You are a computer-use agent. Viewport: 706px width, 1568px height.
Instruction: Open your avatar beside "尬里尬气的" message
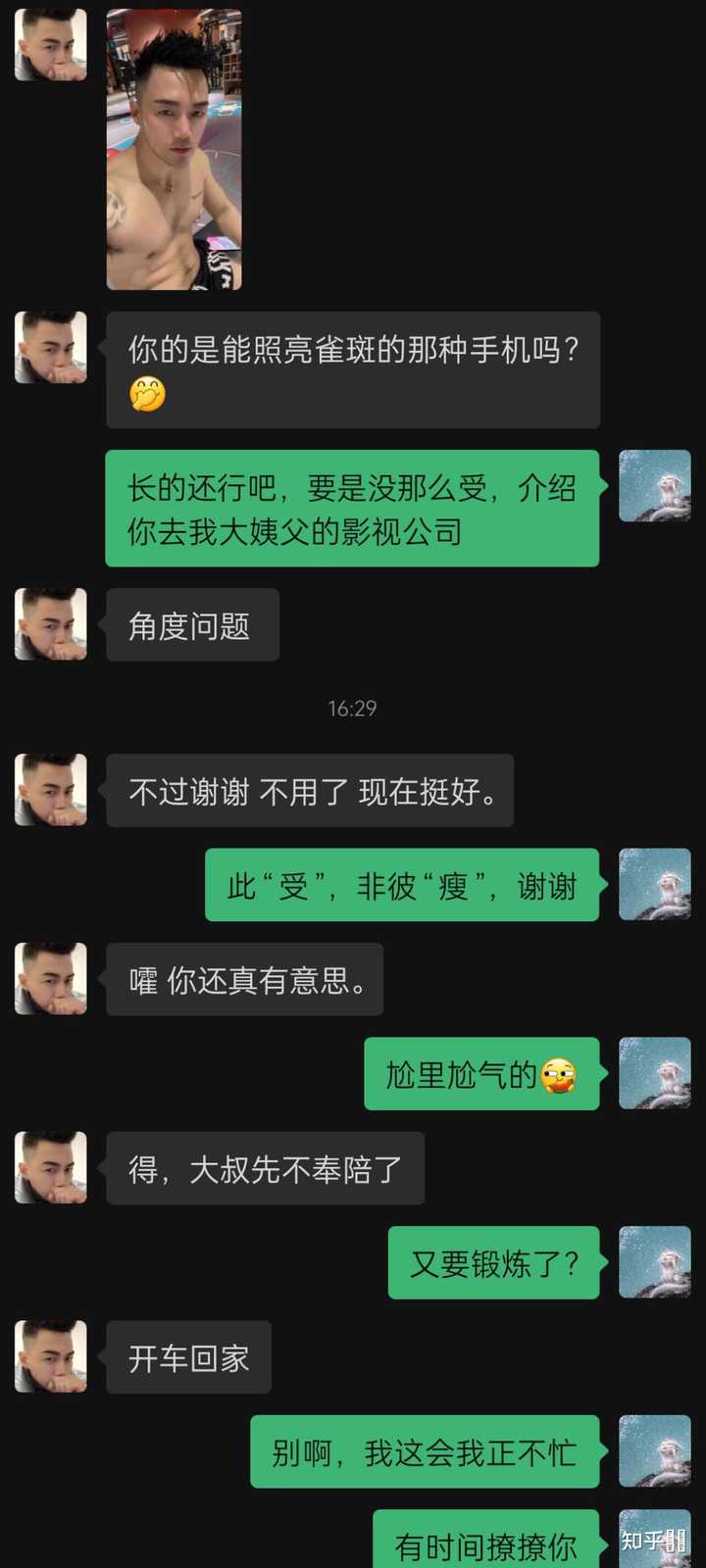pos(655,1073)
